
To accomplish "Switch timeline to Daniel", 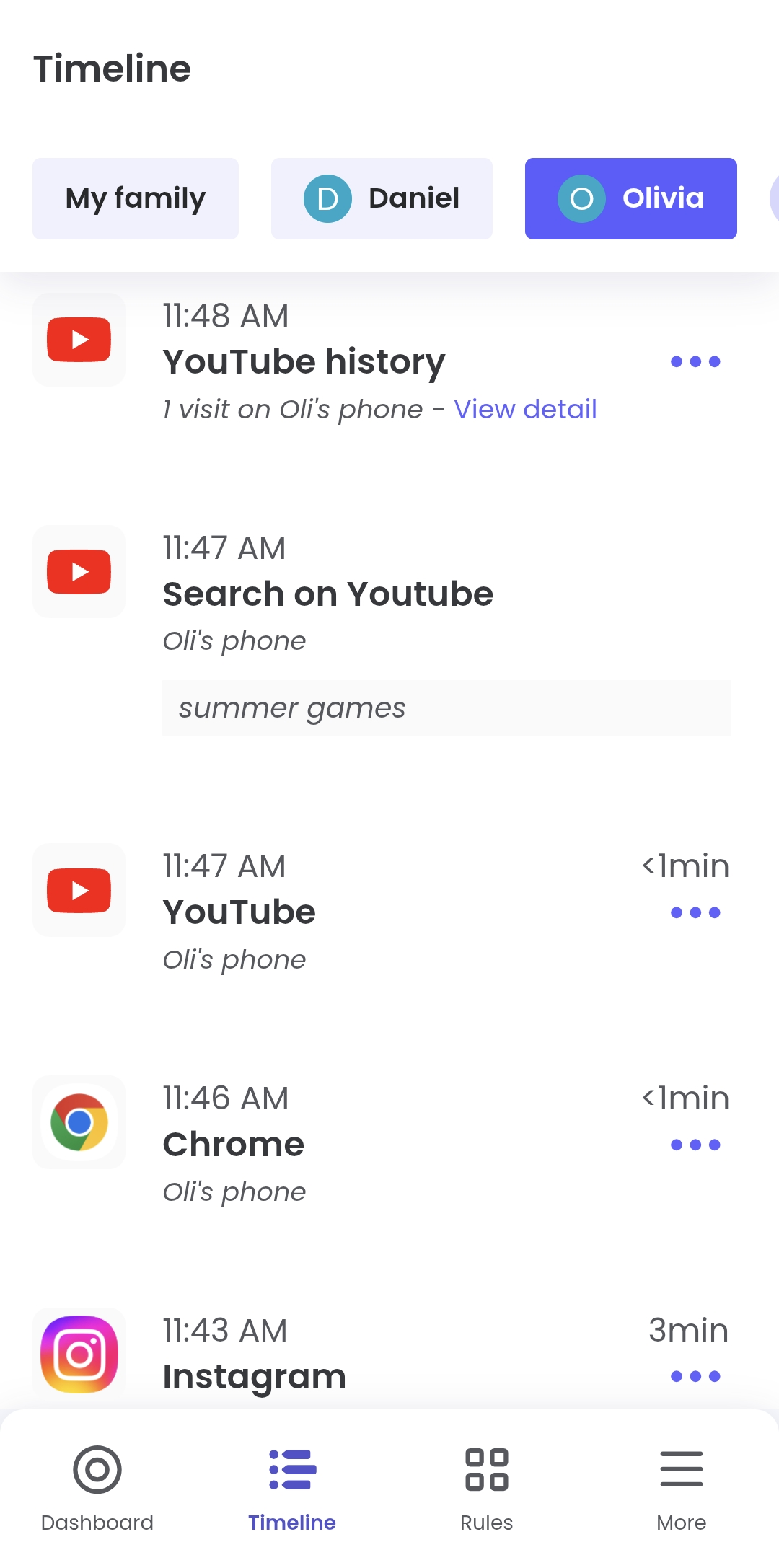I will pos(382,198).
